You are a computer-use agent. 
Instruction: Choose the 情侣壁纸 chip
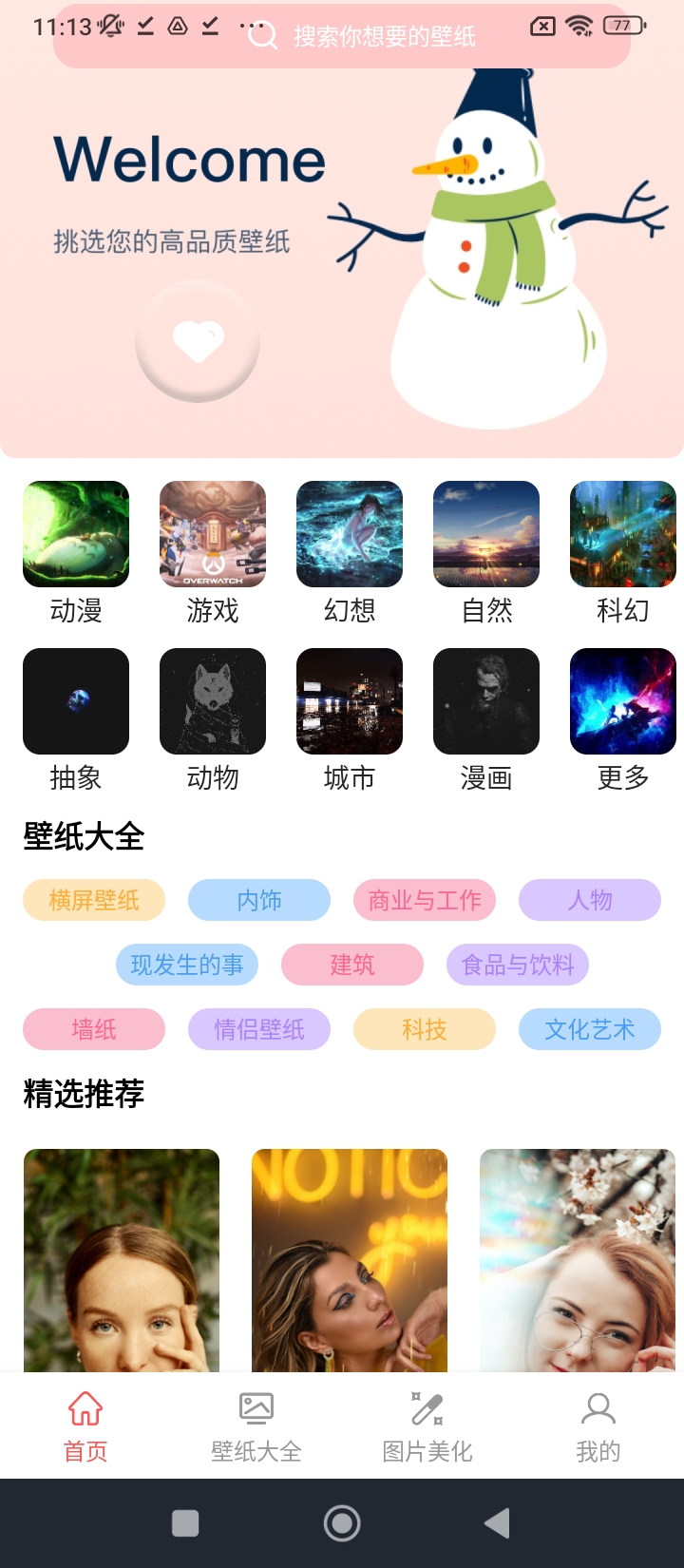(x=259, y=1029)
